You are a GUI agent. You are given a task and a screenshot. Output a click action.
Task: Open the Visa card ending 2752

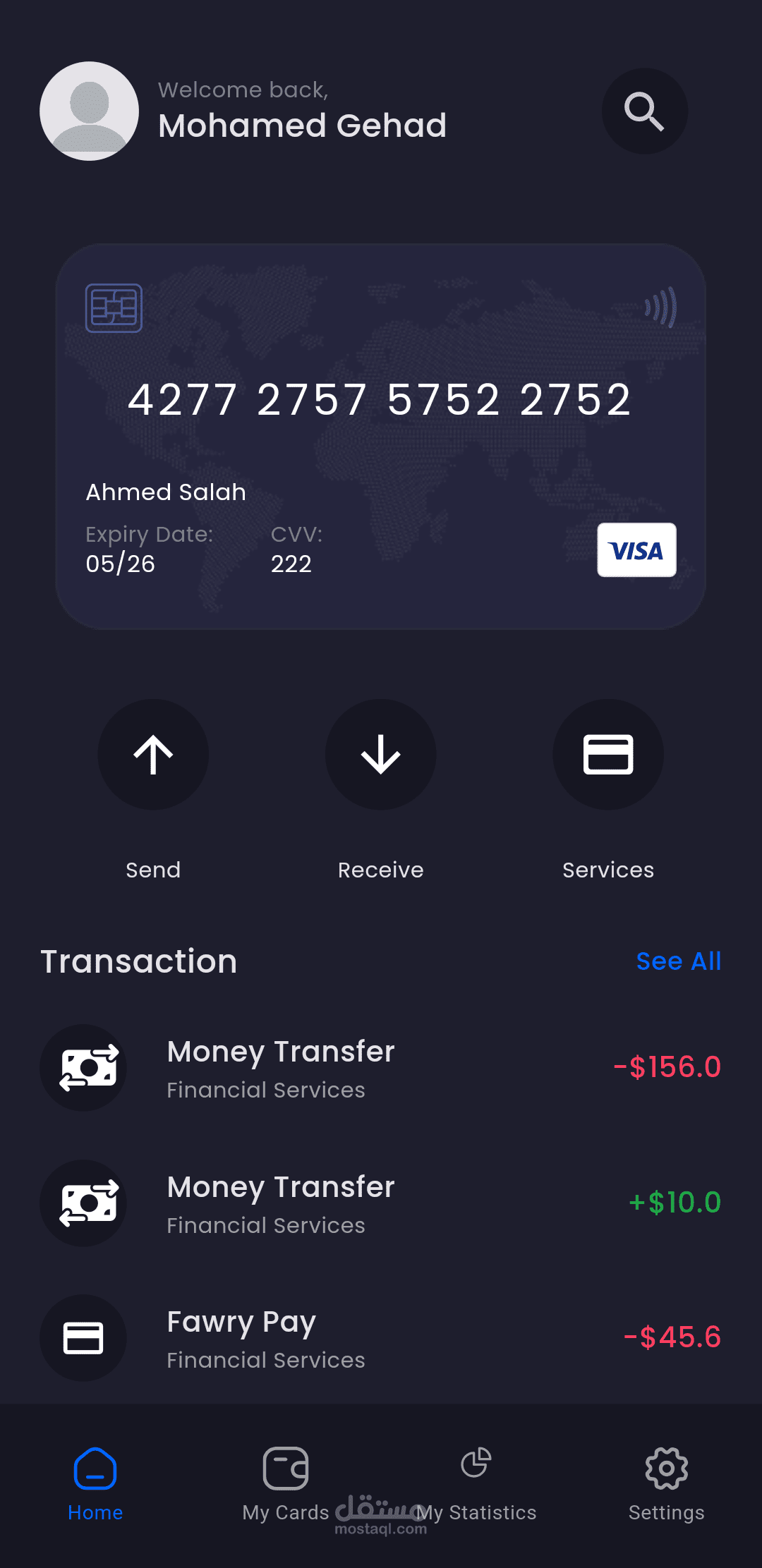point(381,437)
